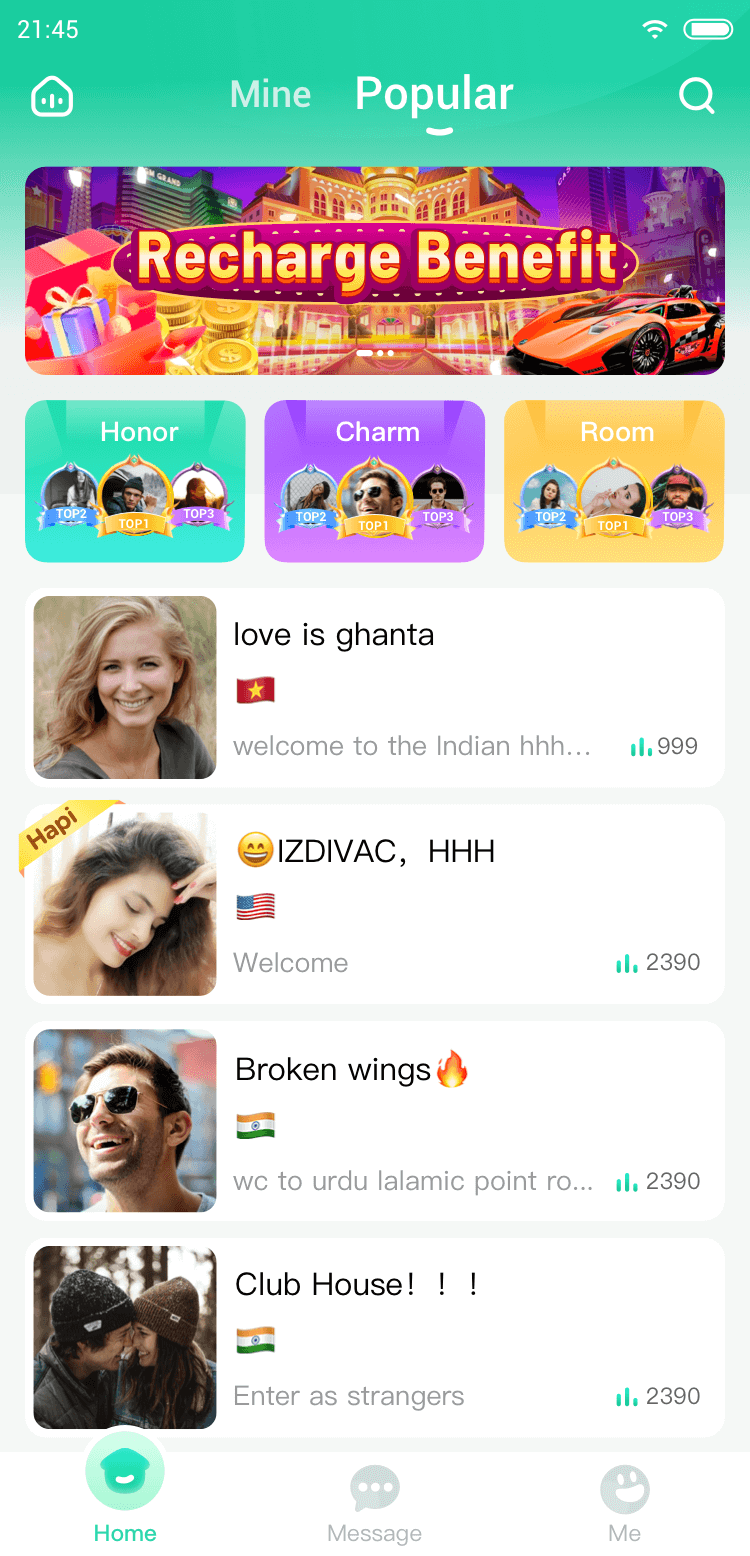Switch to the Message tab

(x=375, y=1505)
